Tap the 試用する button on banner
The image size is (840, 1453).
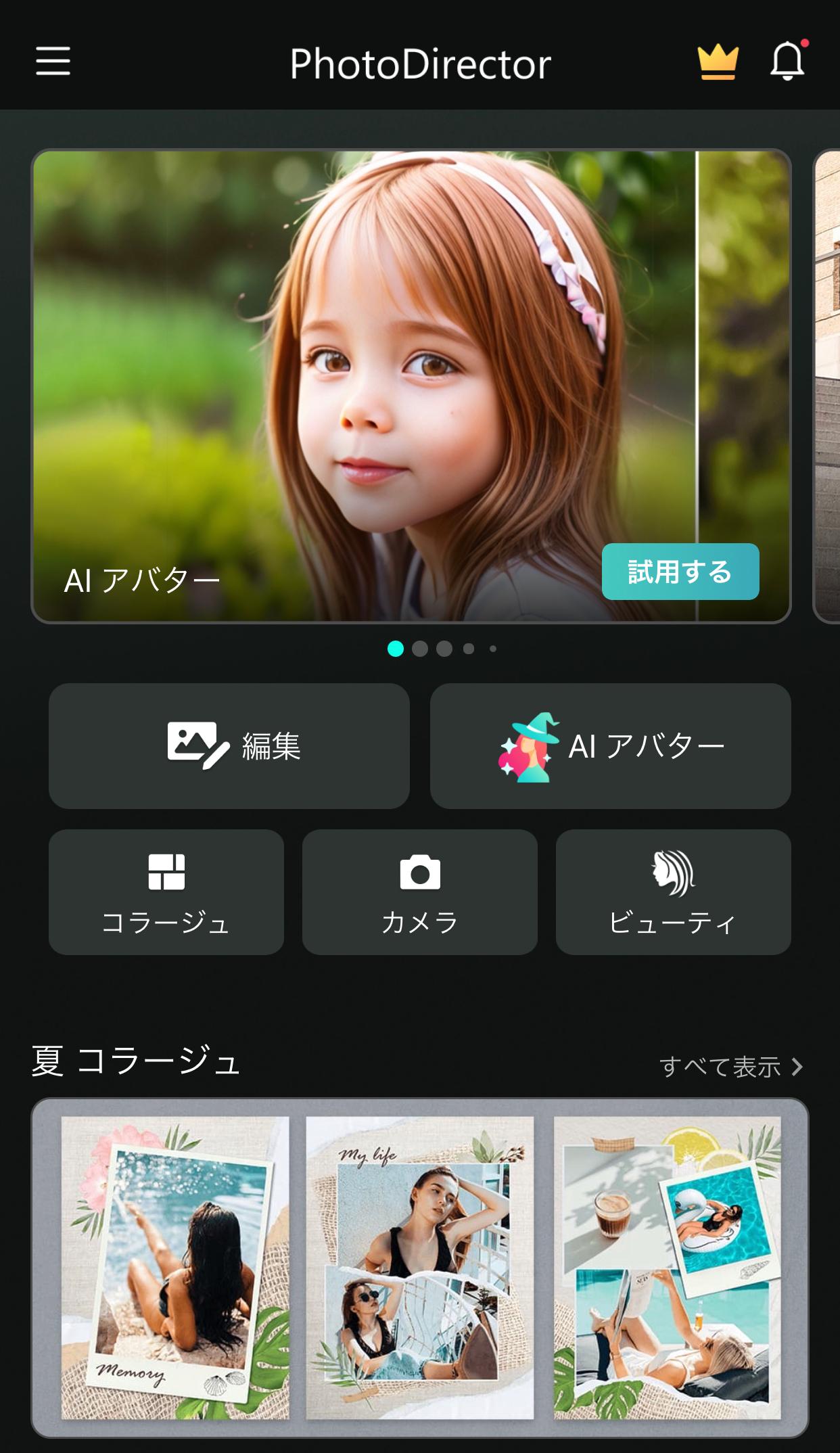680,572
